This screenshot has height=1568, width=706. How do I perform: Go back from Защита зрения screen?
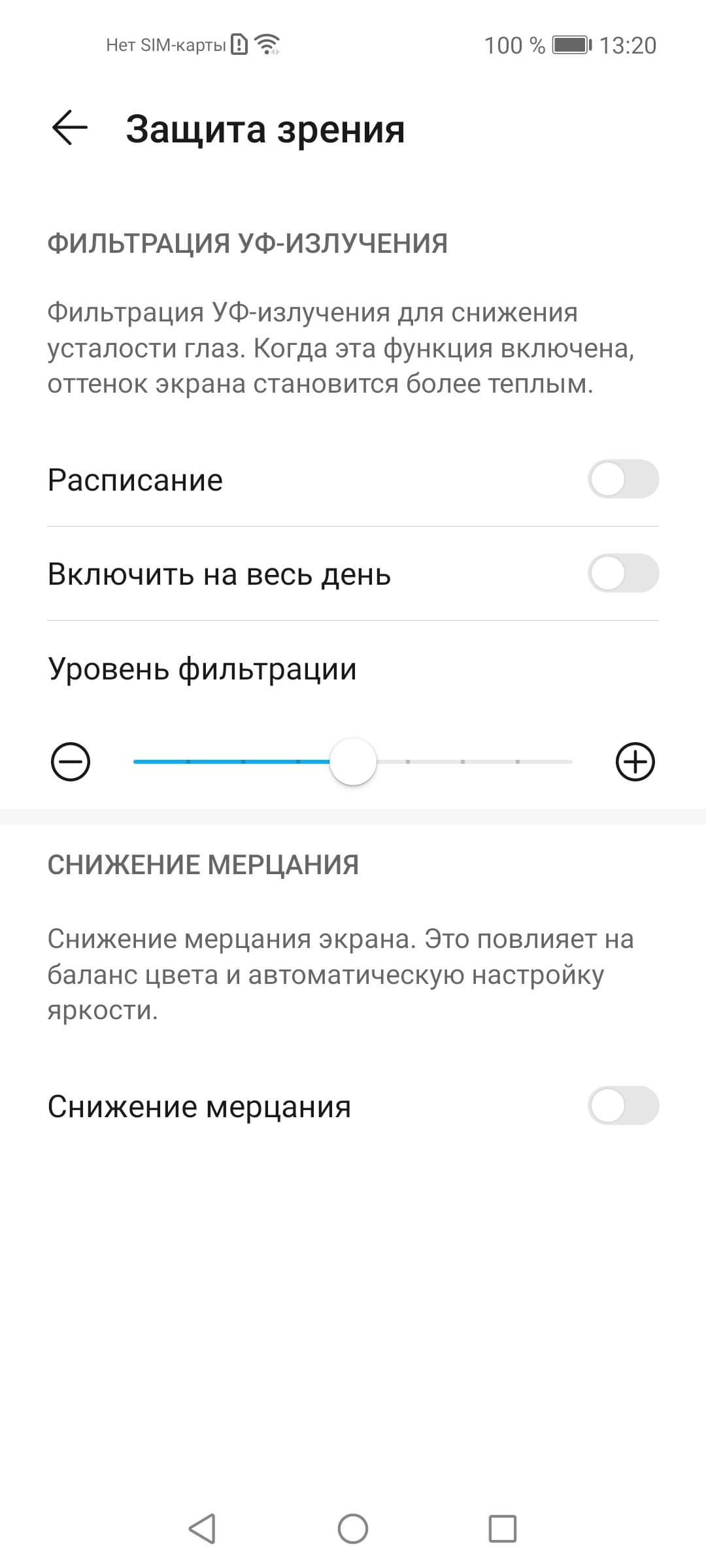[70, 128]
